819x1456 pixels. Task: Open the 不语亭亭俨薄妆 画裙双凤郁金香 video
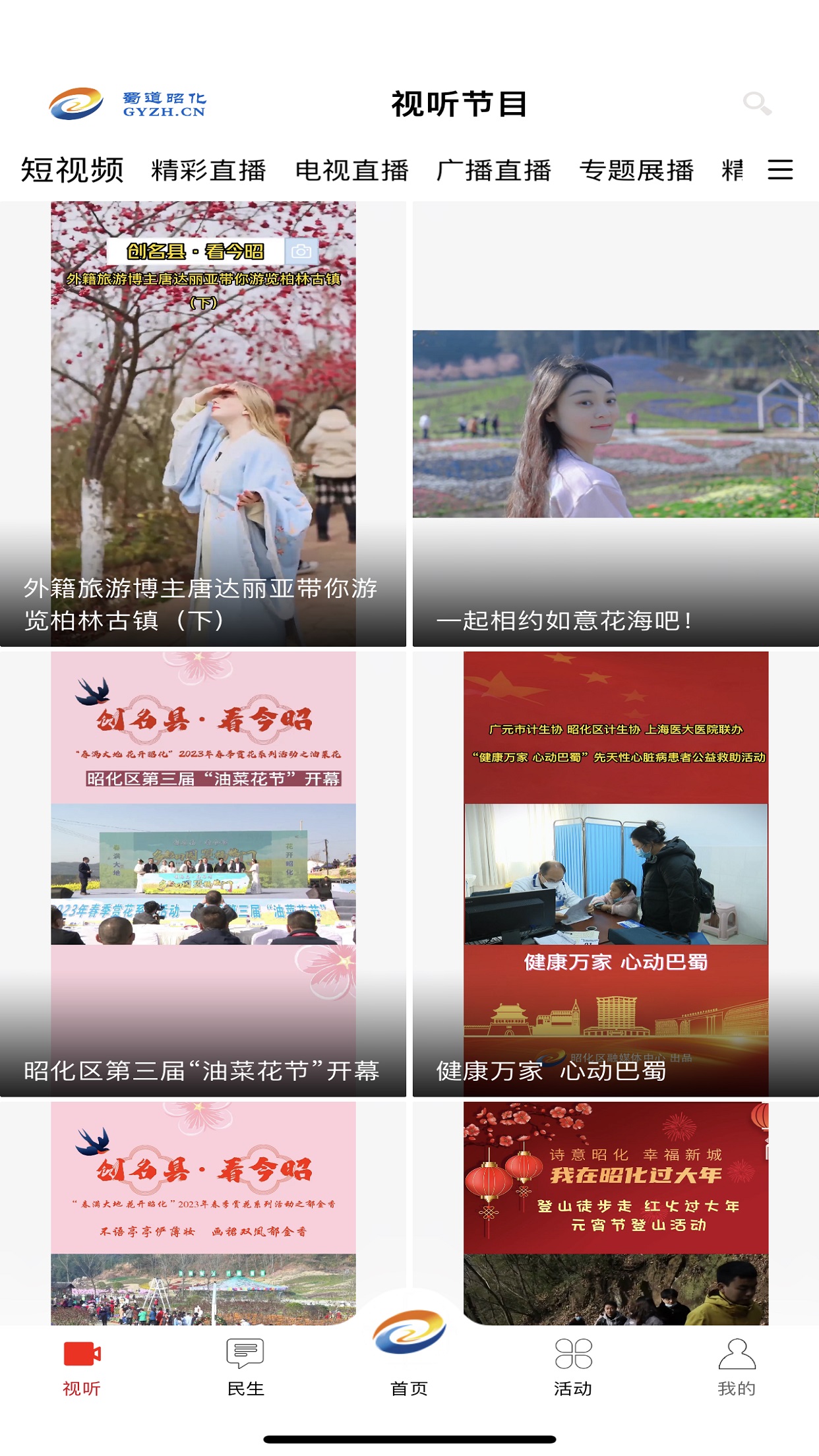[203, 1213]
